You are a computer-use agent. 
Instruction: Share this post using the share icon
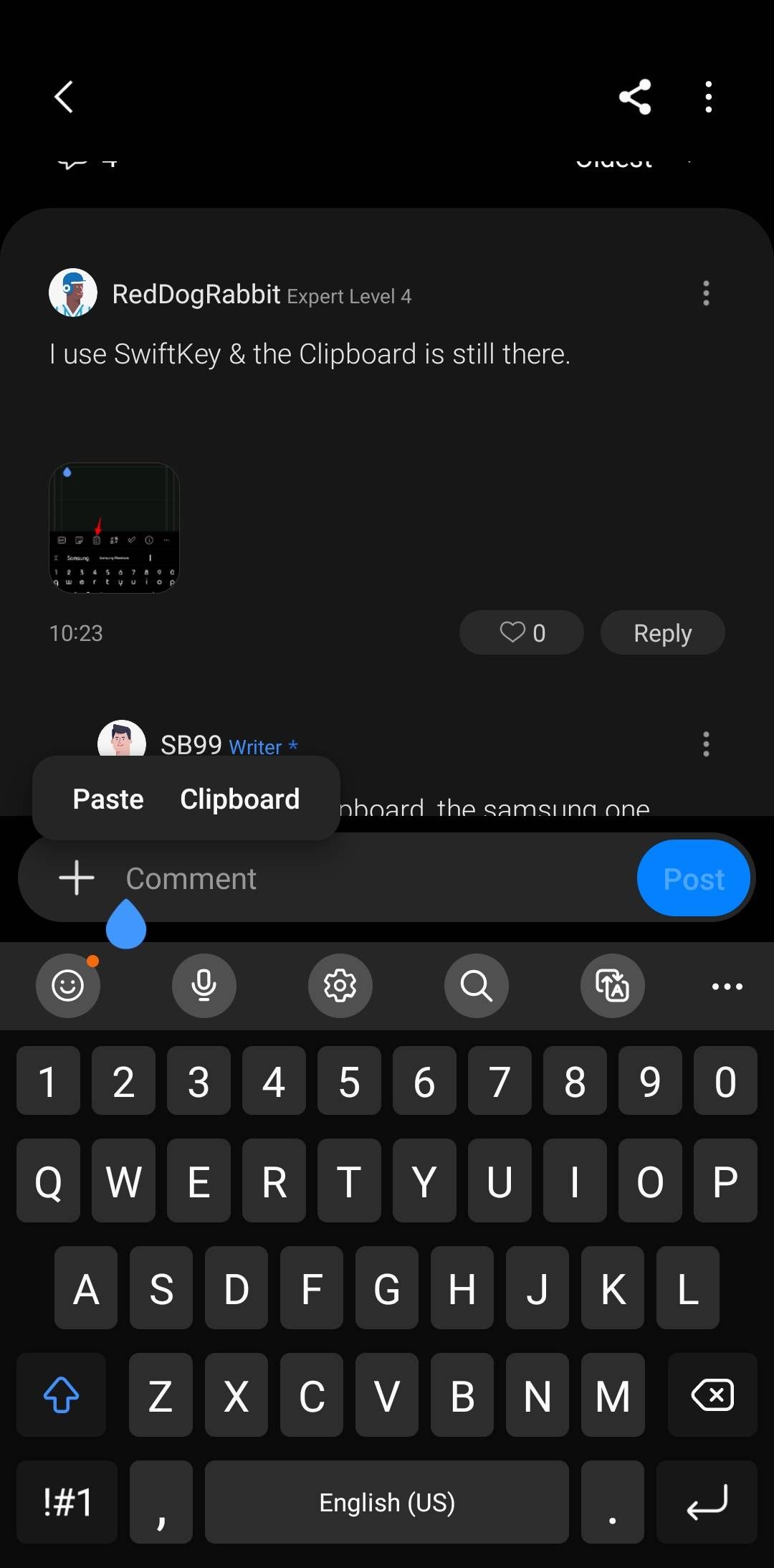pyautogui.click(x=634, y=97)
